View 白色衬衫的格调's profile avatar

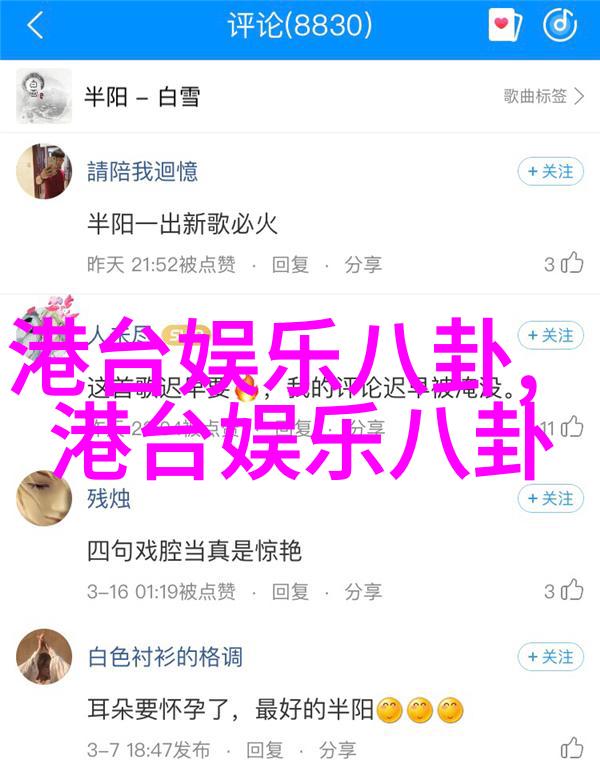click(45, 658)
